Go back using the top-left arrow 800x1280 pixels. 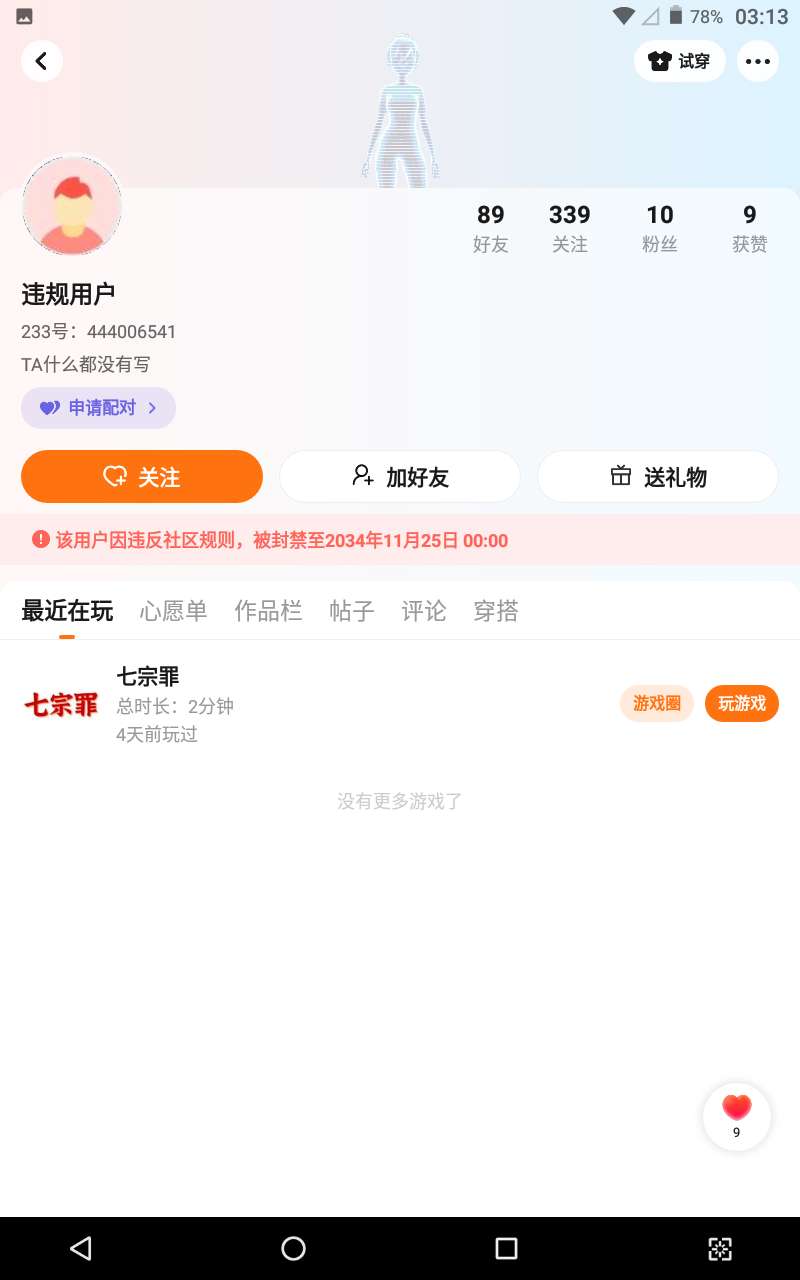click(42, 61)
